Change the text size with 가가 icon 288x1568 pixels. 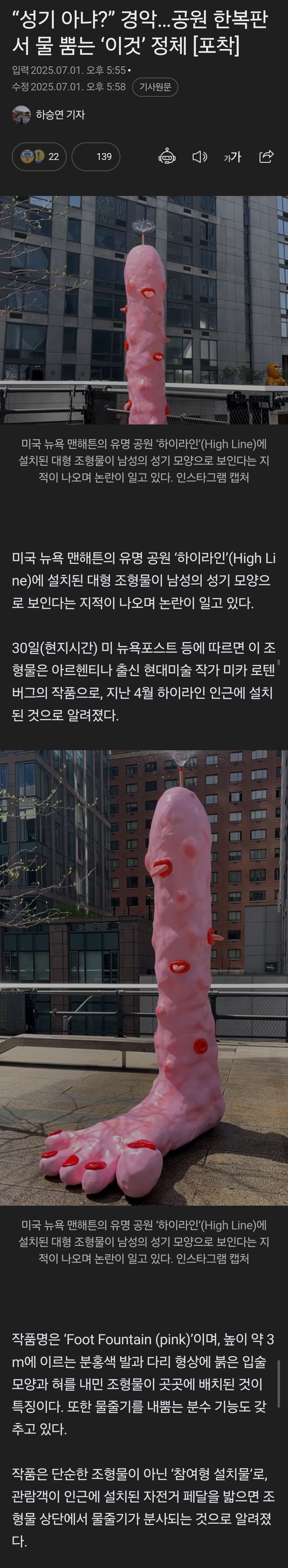[232, 157]
